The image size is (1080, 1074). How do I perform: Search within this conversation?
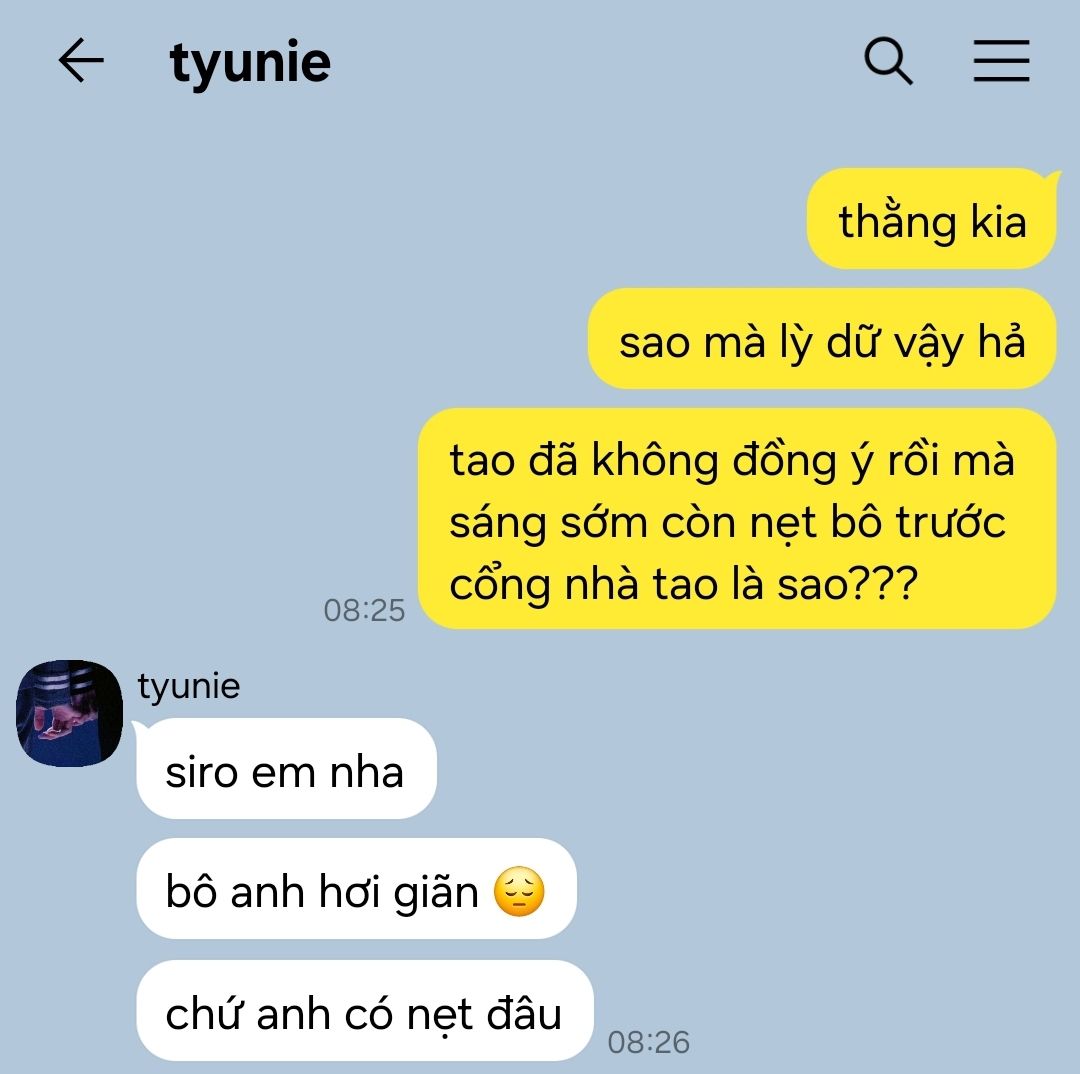tap(888, 62)
